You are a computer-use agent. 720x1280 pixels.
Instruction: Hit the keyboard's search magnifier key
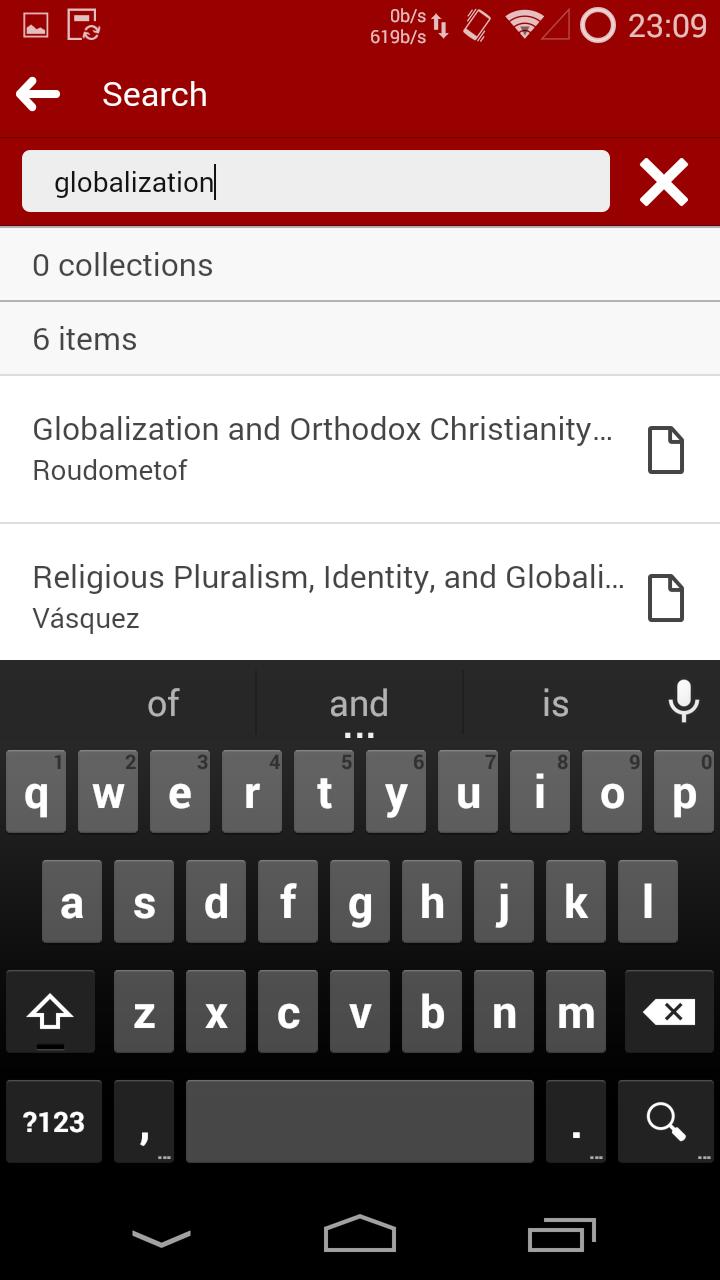click(666, 1121)
